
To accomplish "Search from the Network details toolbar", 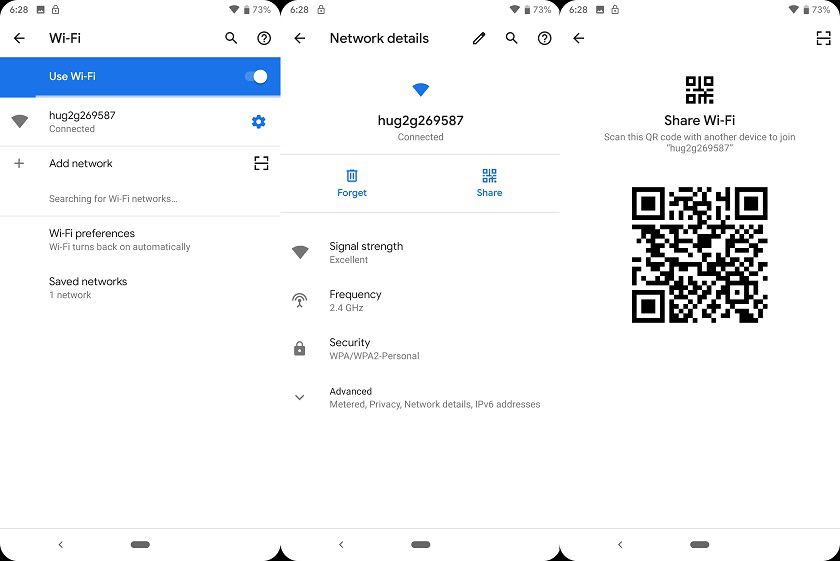I will 512,38.
